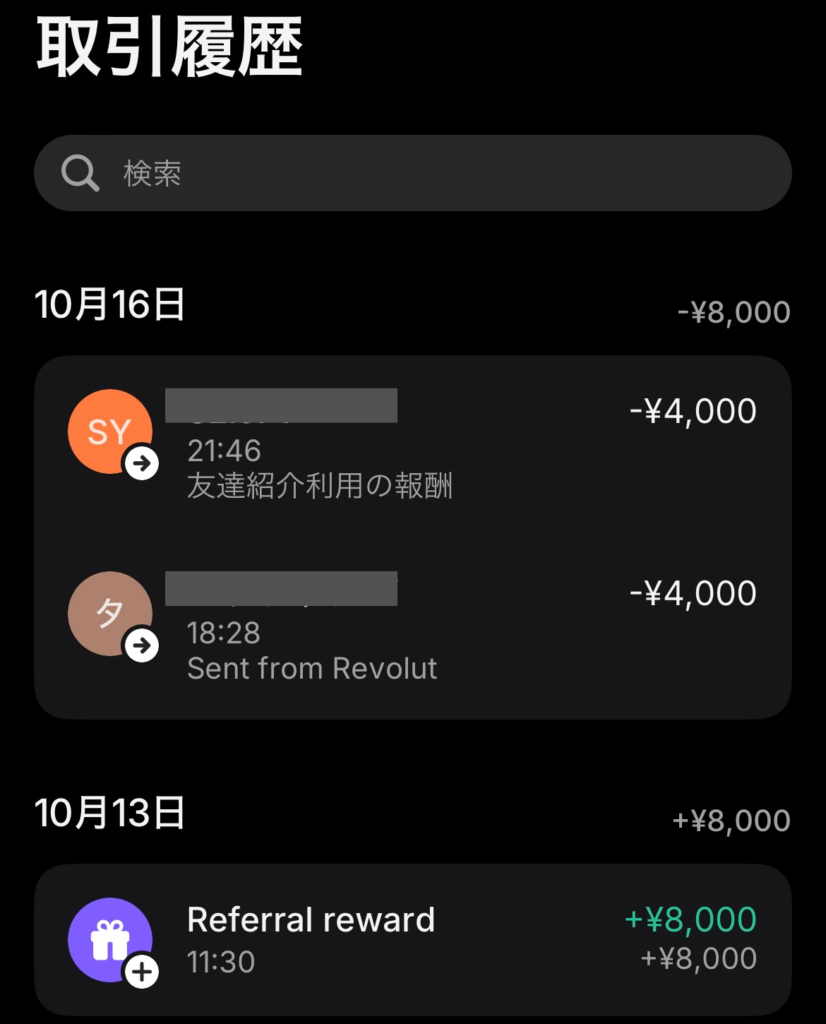826x1024 pixels.
Task: Tap the タ avatar icon
Action: coord(110,613)
